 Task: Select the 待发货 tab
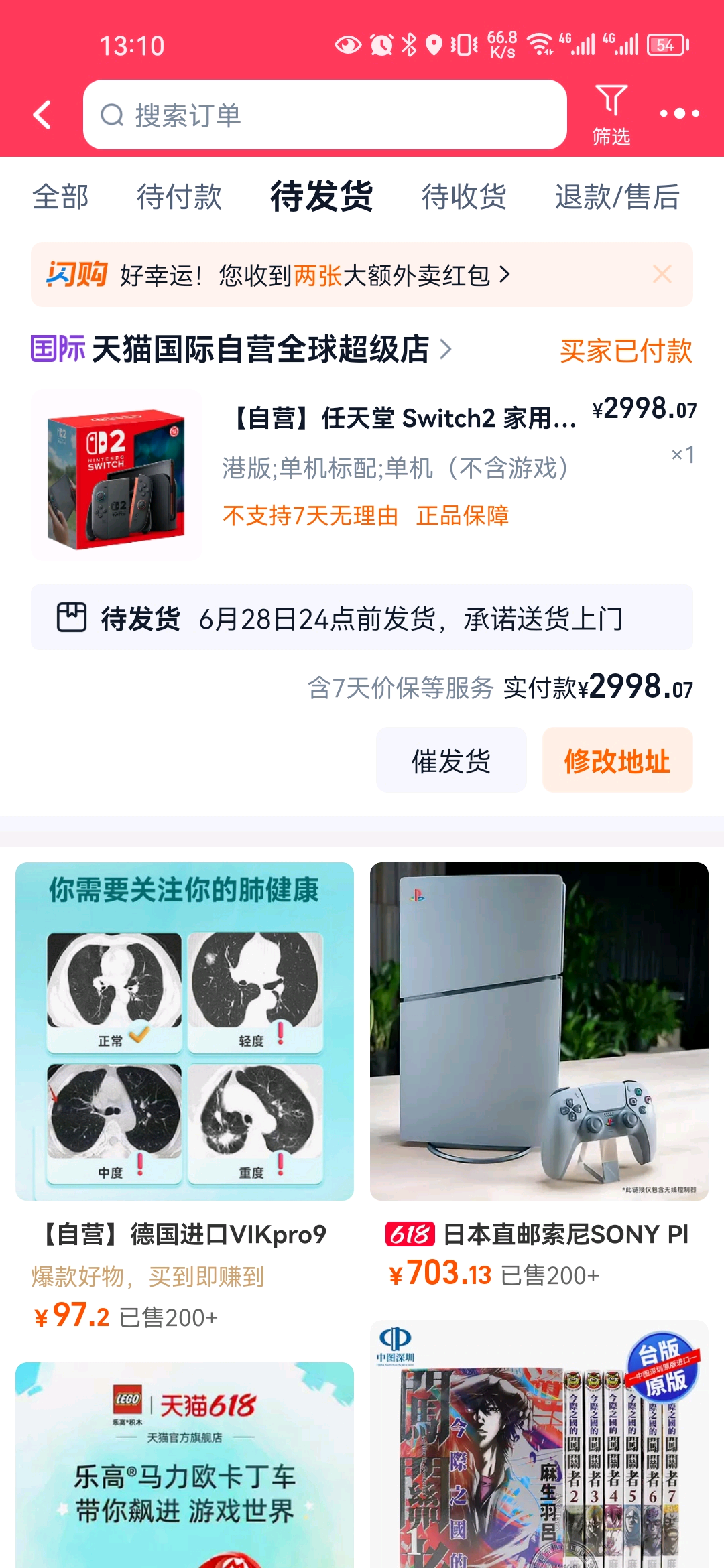click(321, 197)
